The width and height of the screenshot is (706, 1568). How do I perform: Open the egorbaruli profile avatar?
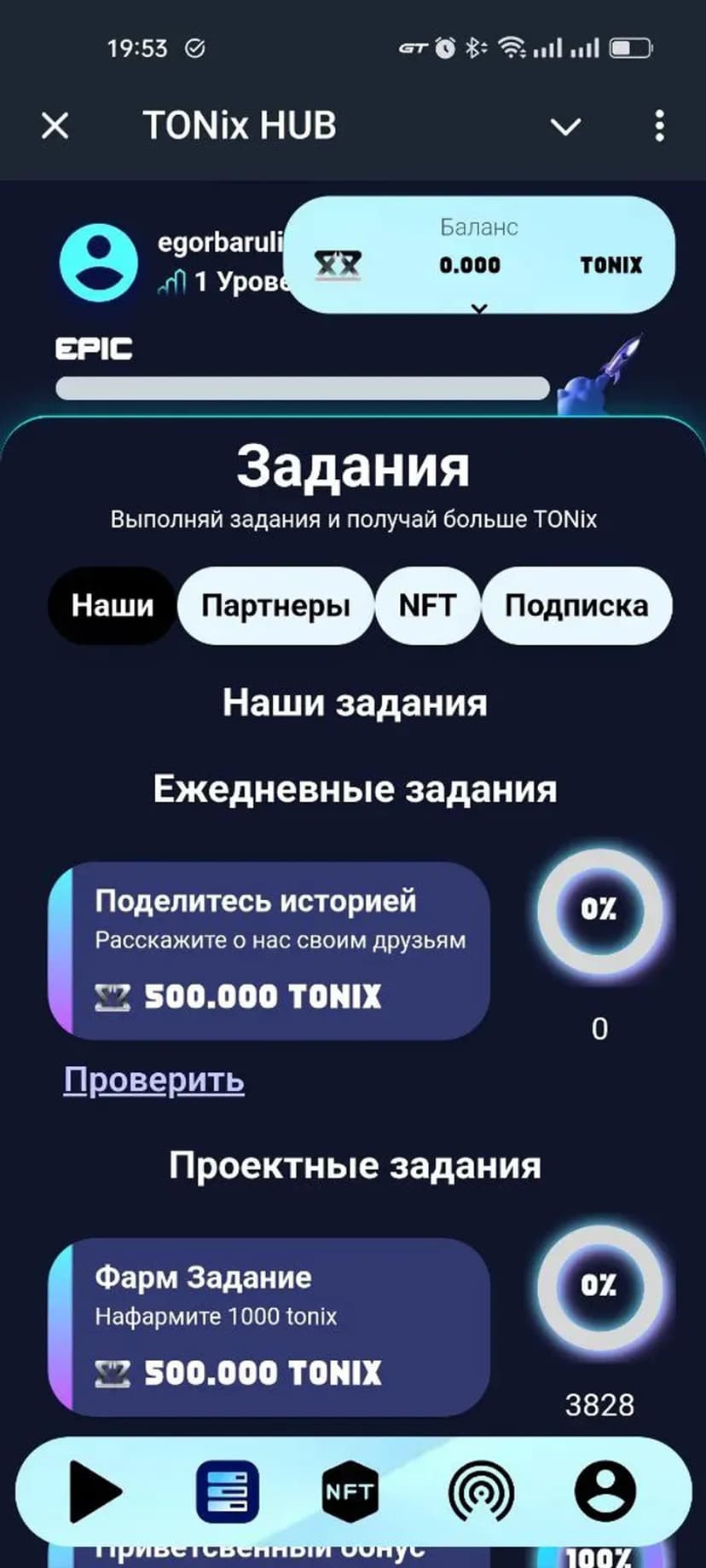click(x=99, y=262)
